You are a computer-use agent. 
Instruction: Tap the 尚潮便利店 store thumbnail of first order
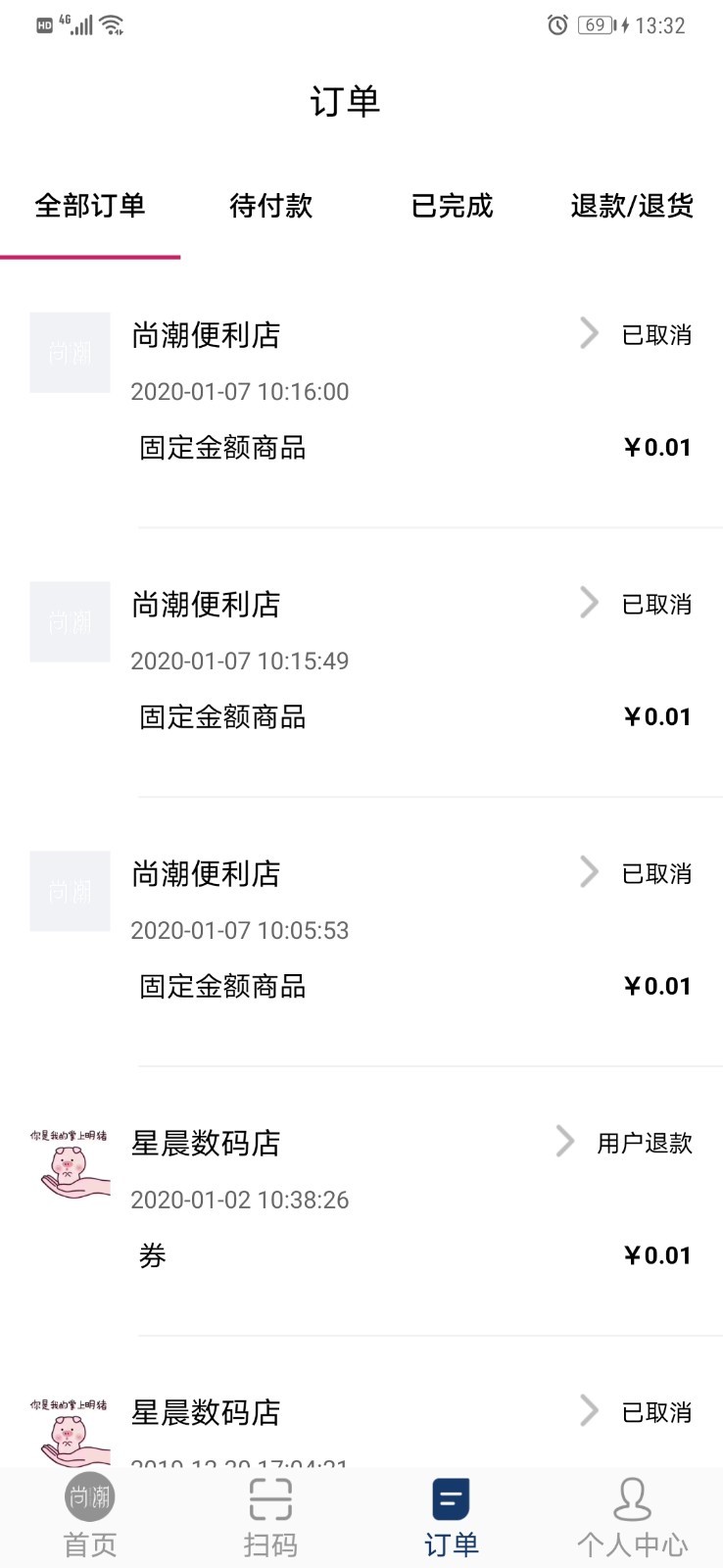tap(70, 353)
